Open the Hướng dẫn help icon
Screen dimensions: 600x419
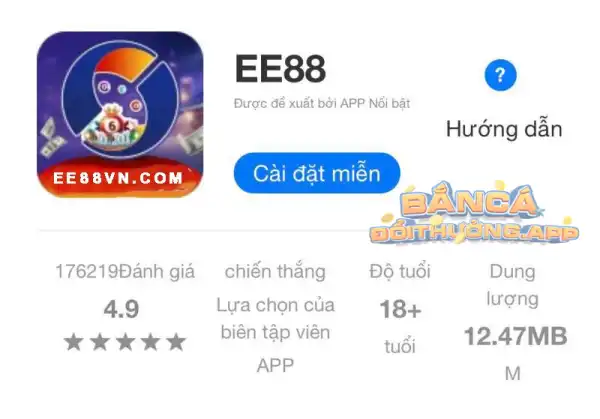click(499, 76)
